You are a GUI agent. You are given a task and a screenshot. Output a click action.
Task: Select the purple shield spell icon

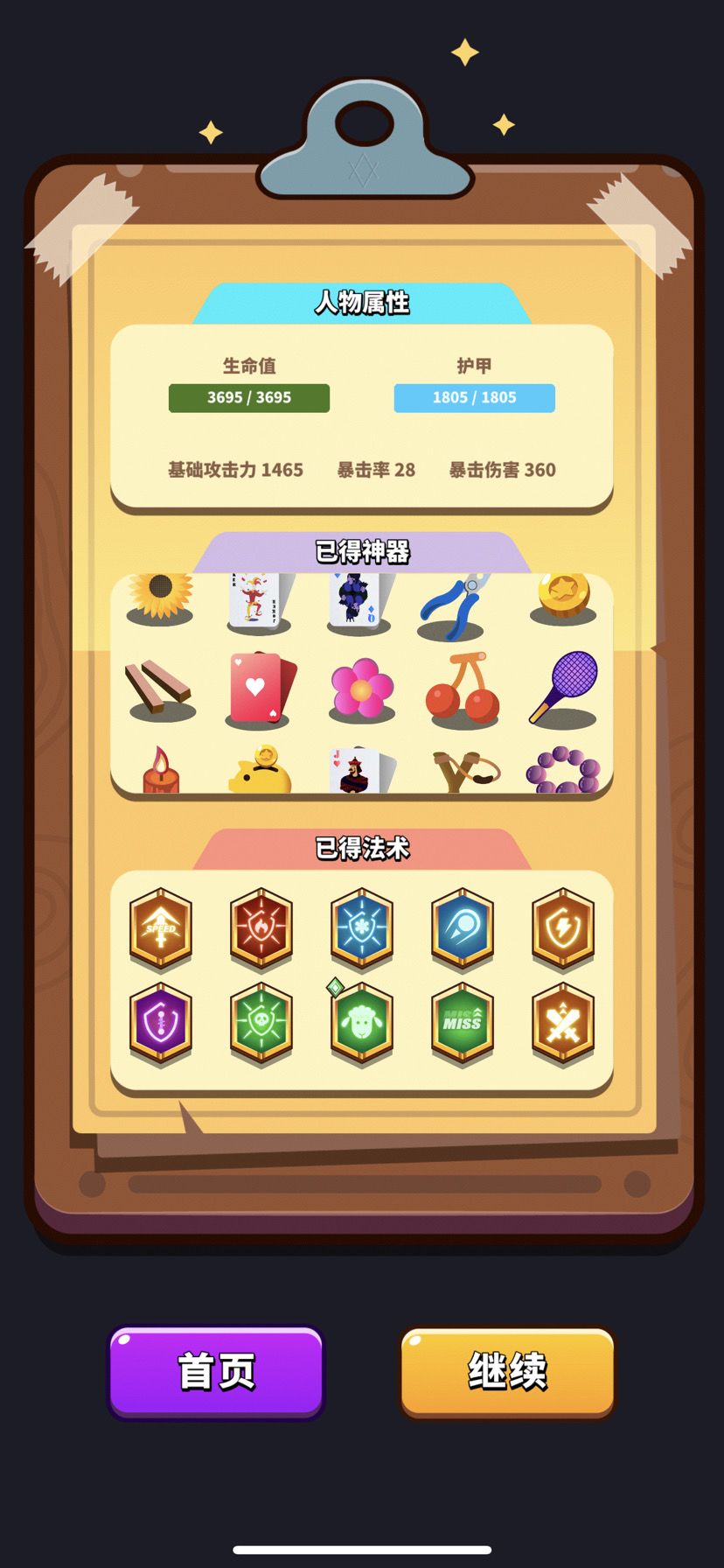point(161,1022)
